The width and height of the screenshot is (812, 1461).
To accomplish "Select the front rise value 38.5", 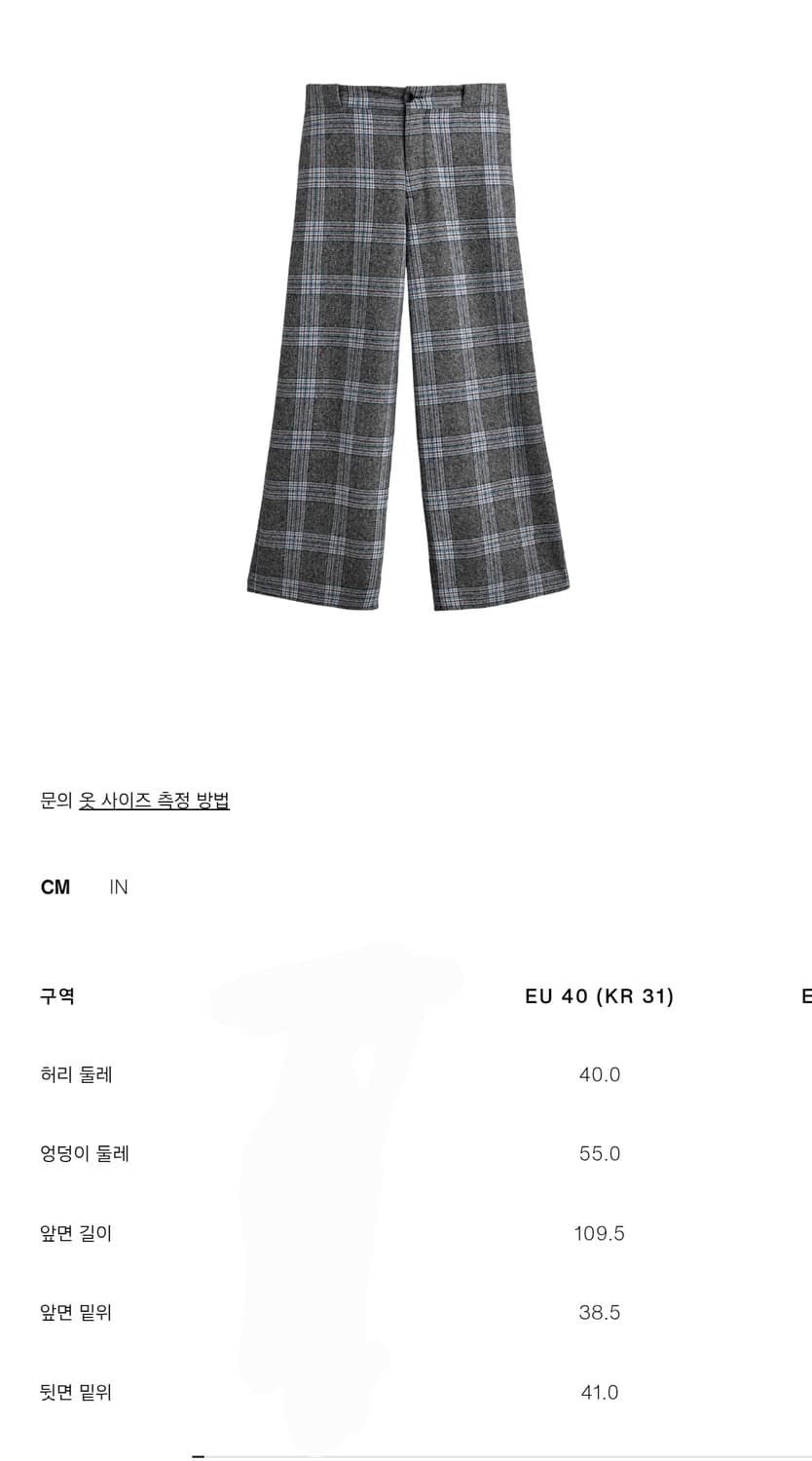I will click(x=600, y=1313).
